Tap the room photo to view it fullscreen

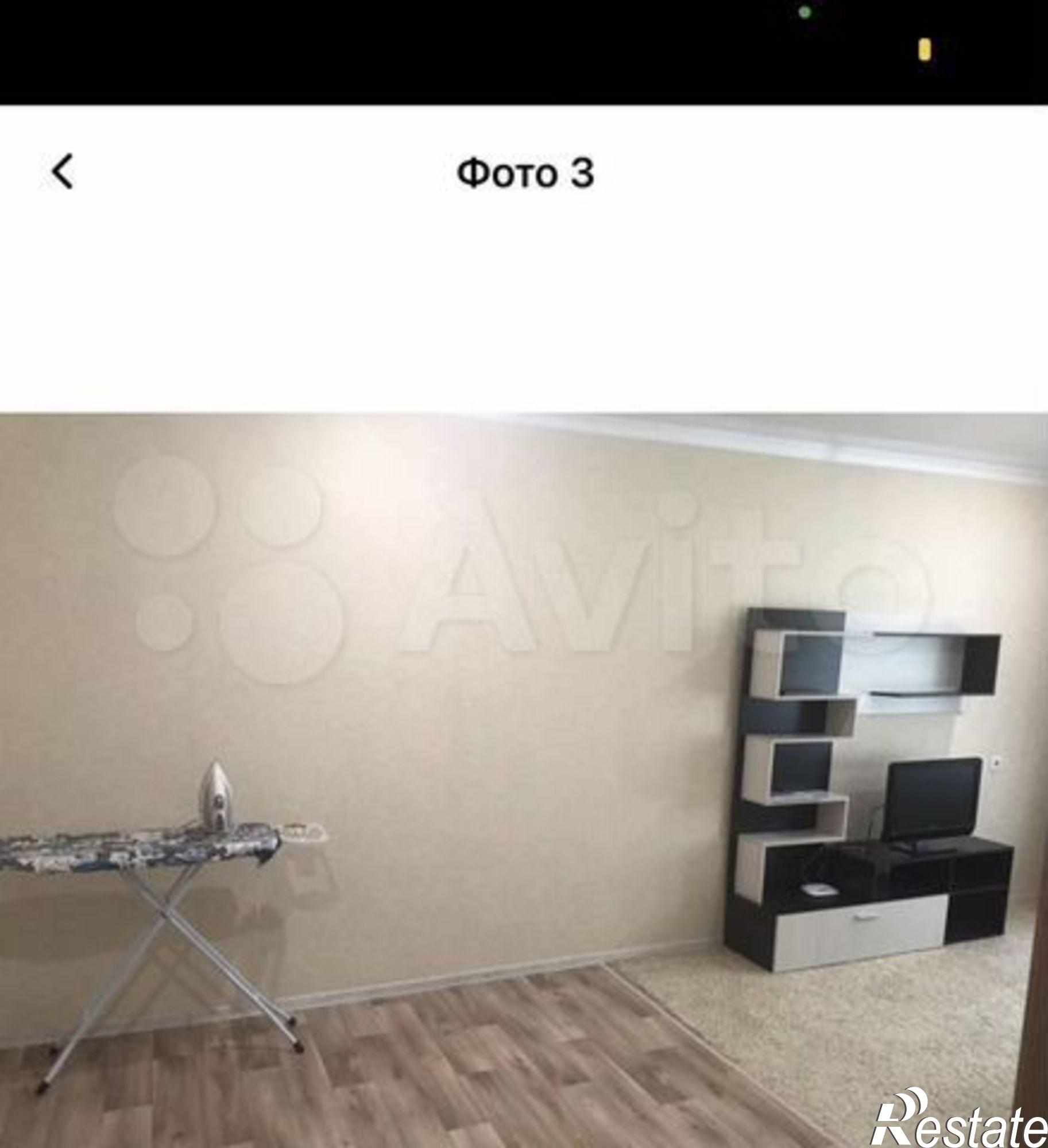pos(524,779)
